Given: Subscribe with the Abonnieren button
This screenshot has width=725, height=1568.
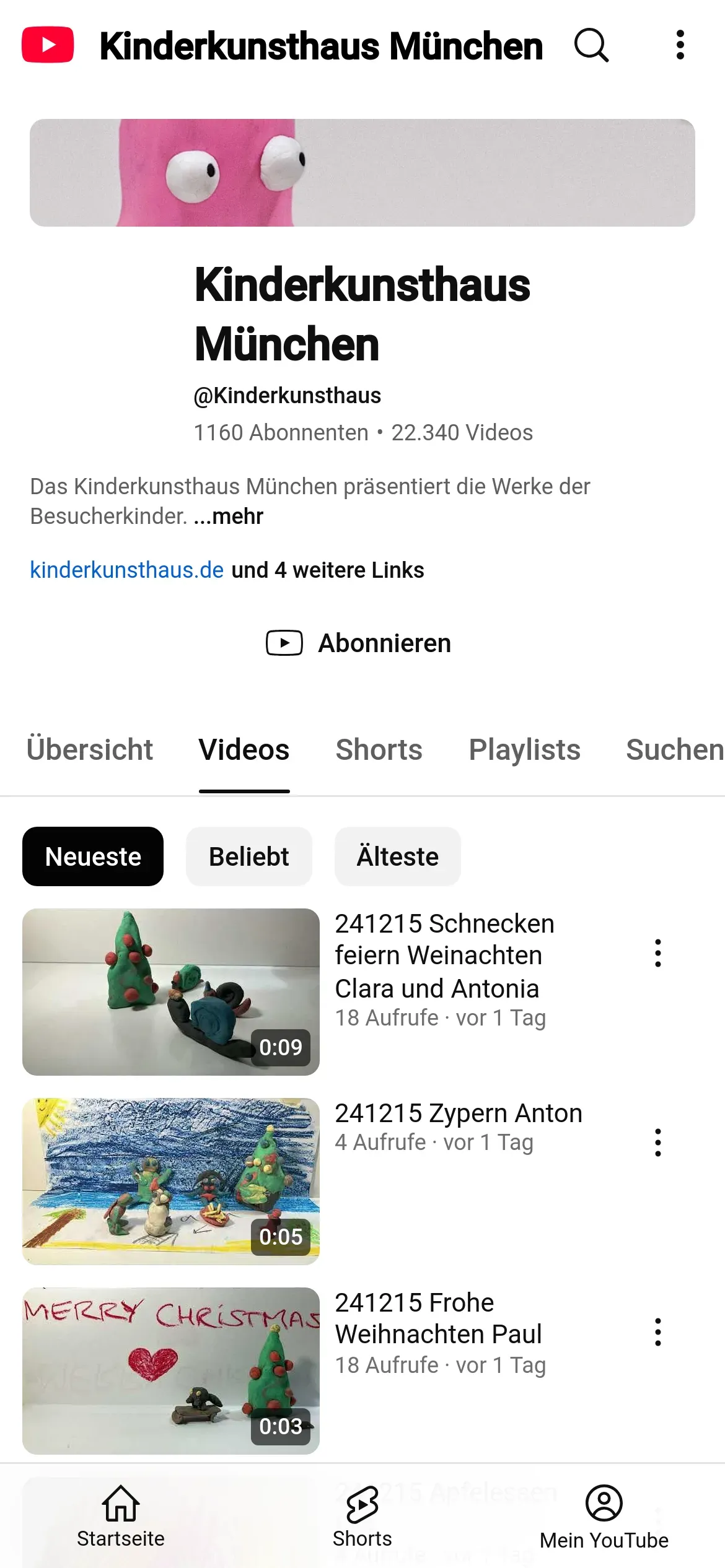Looking at the screenshot, I should [x=359, y=643].
